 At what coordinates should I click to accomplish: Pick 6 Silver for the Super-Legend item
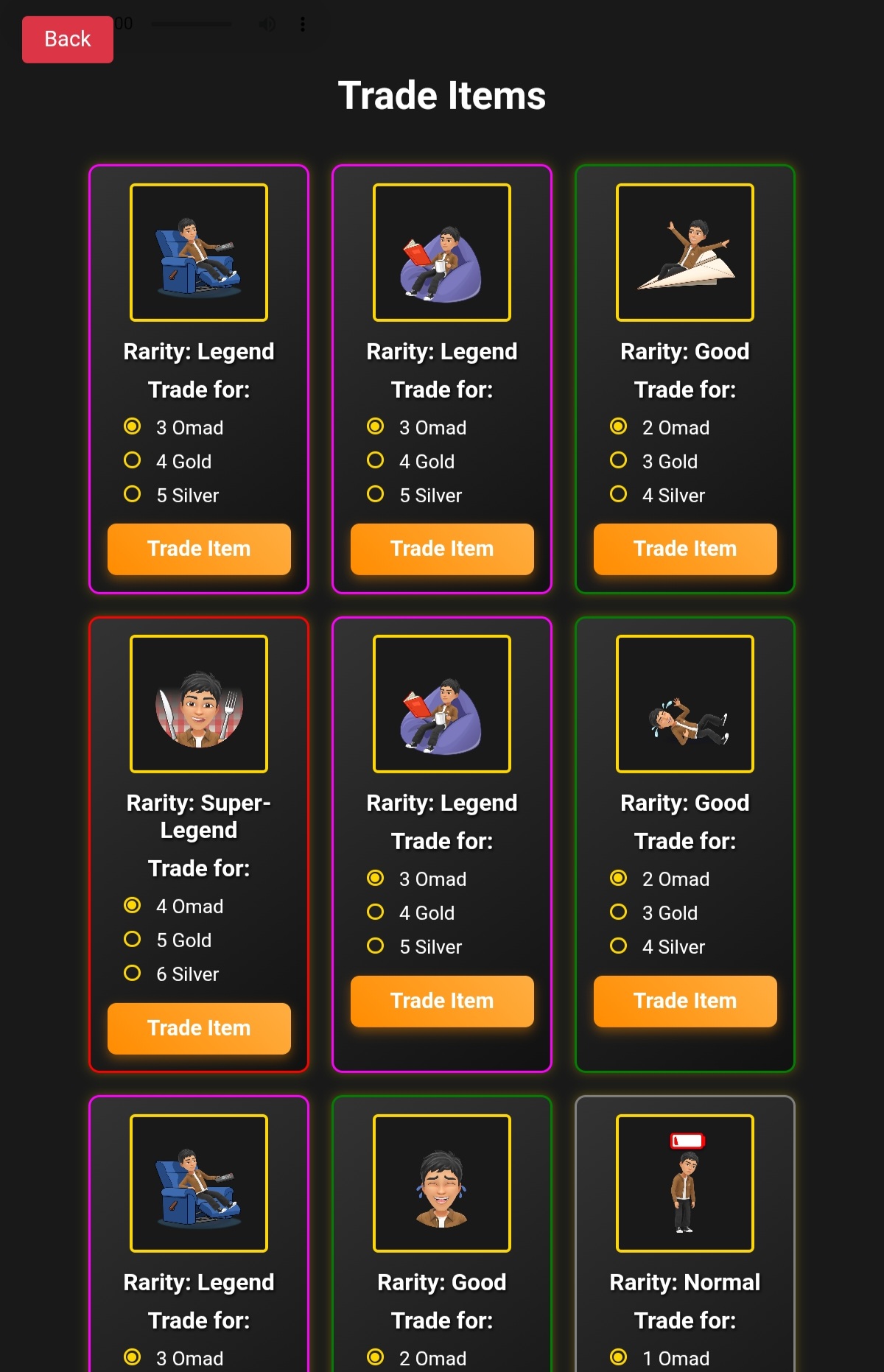[133, 973]
